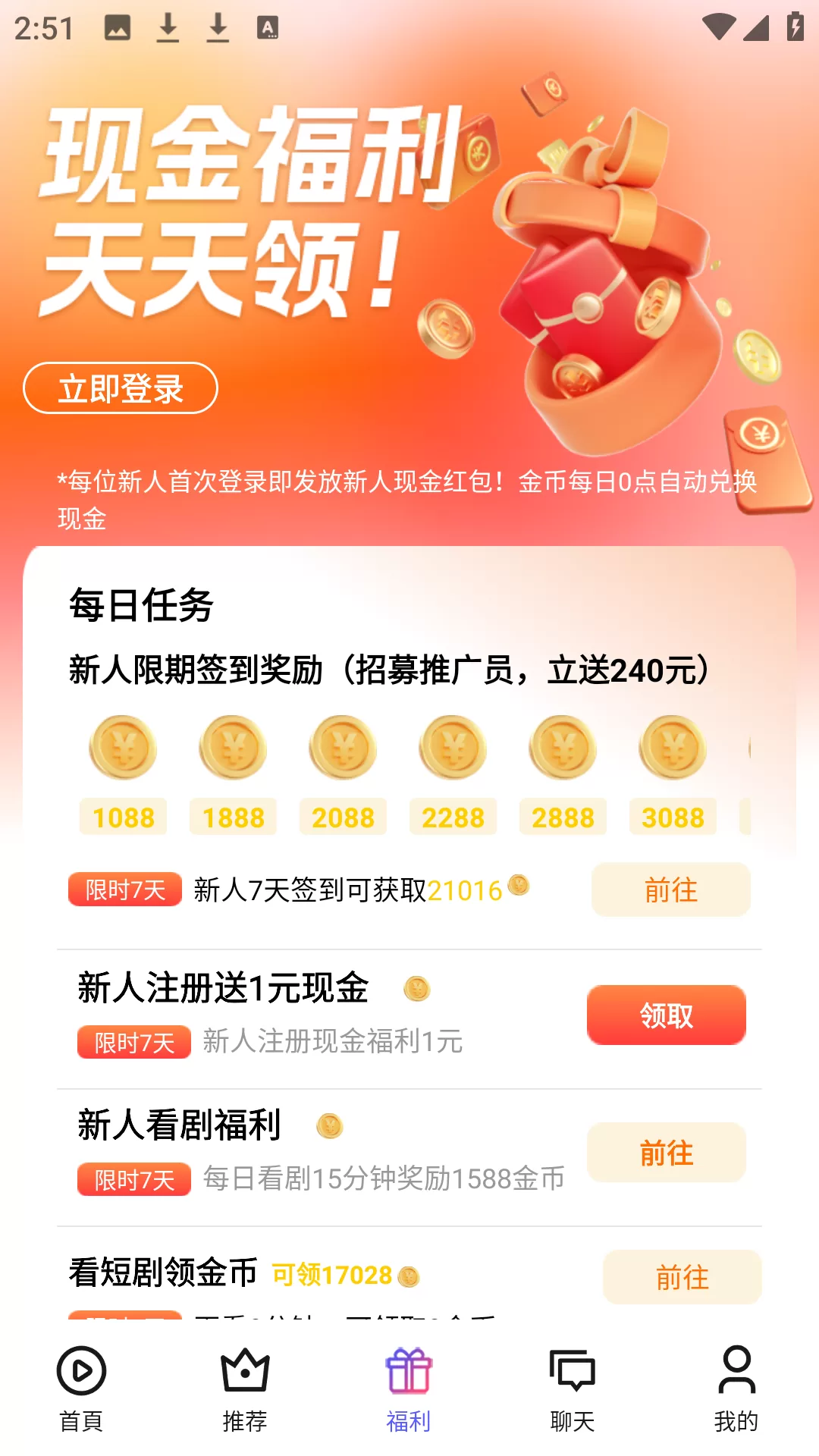Viewport: 819px width, 1456px height.
Task: Tap the 限时7天 badge under 新人注册
Action: point(133,1043)
